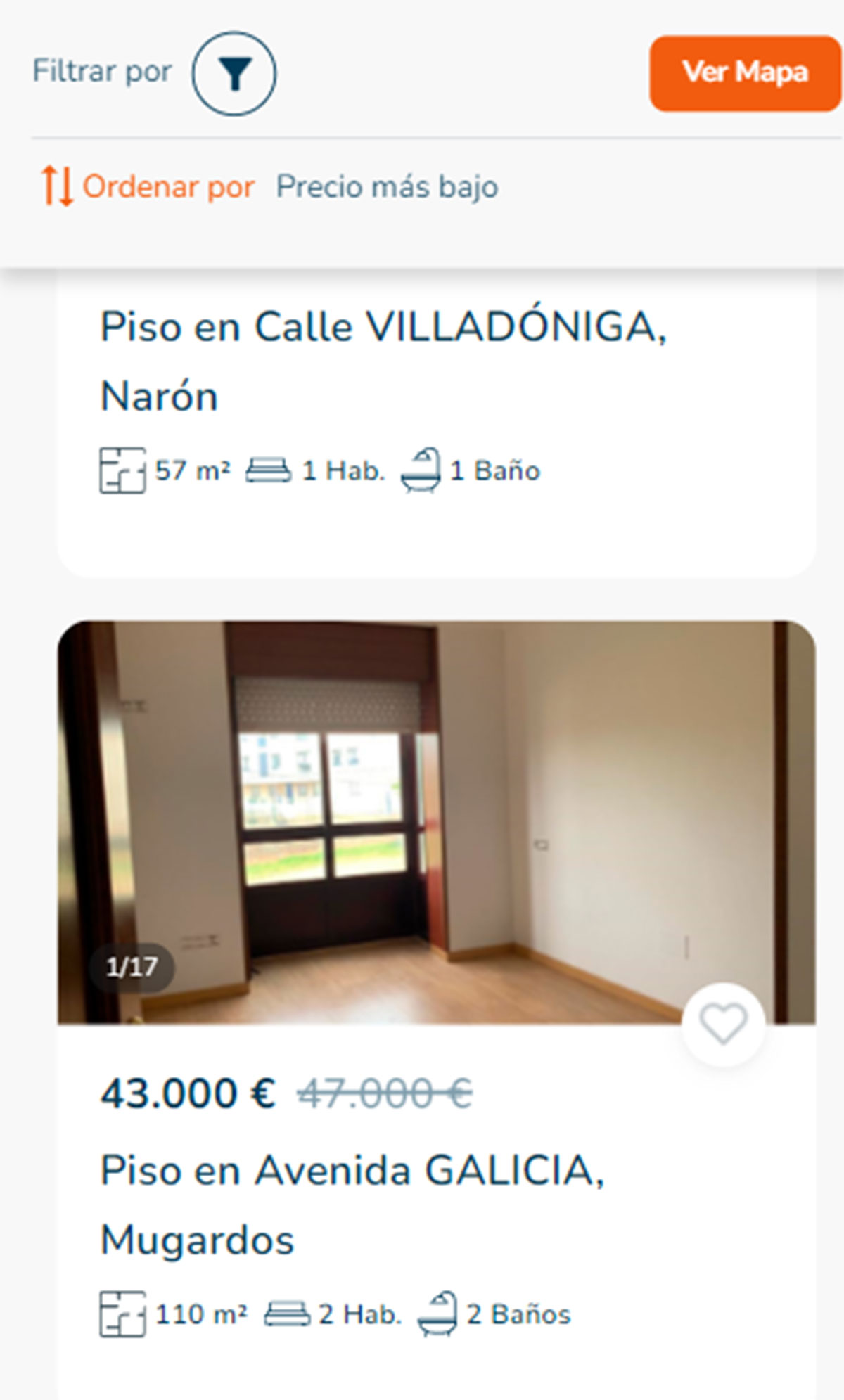Click the floor plan icon next to 57 m²

(124, 470)
